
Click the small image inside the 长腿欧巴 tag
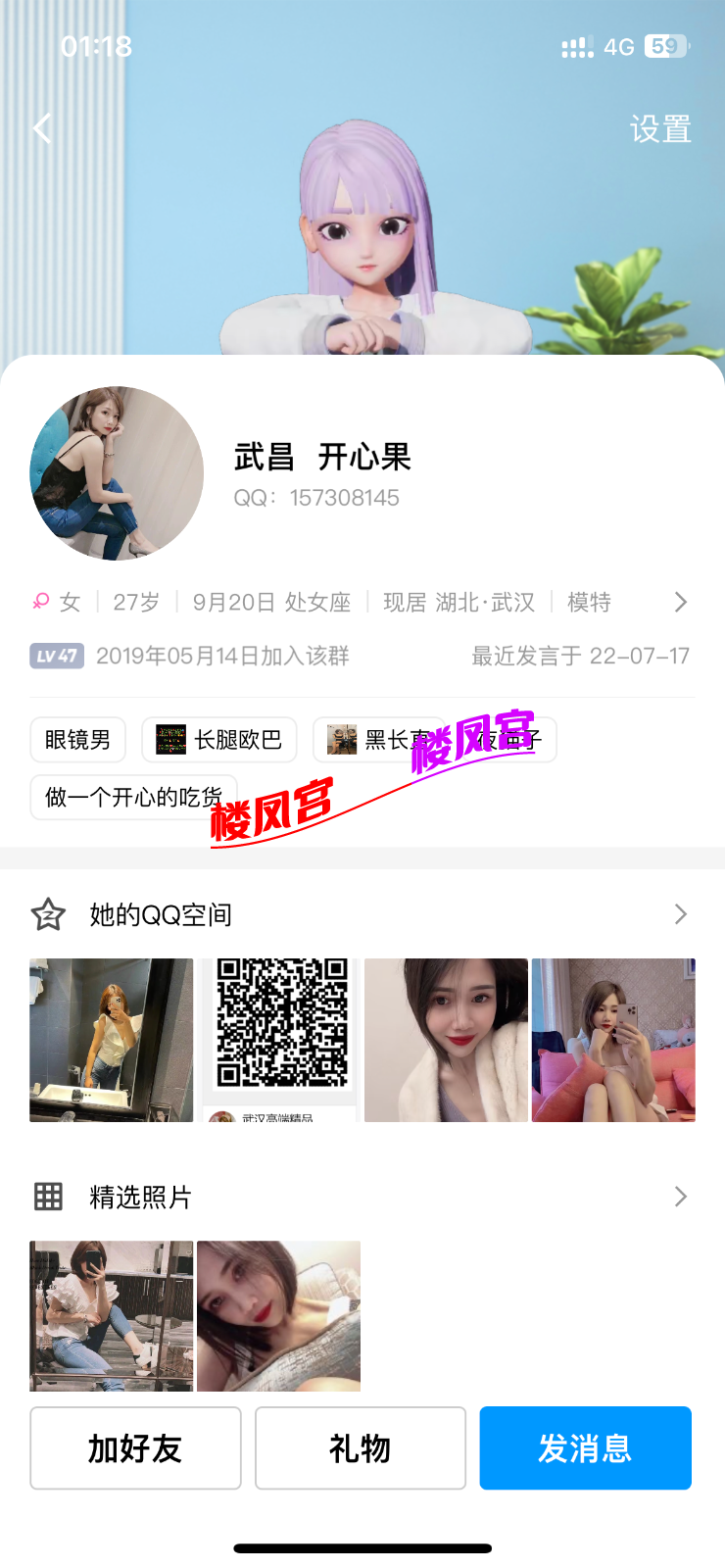[x=170, y=740]
